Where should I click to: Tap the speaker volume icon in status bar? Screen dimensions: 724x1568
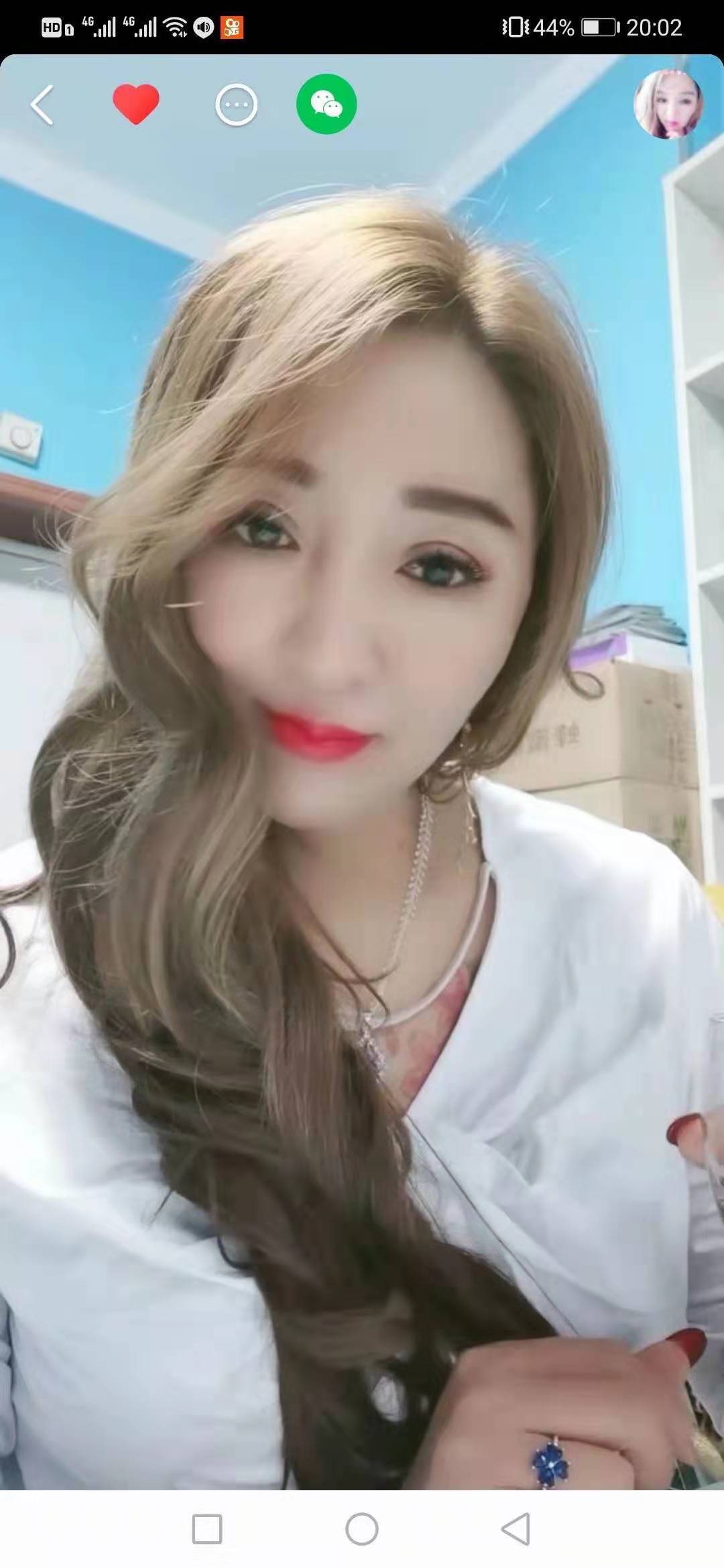[x=203, y=27]
